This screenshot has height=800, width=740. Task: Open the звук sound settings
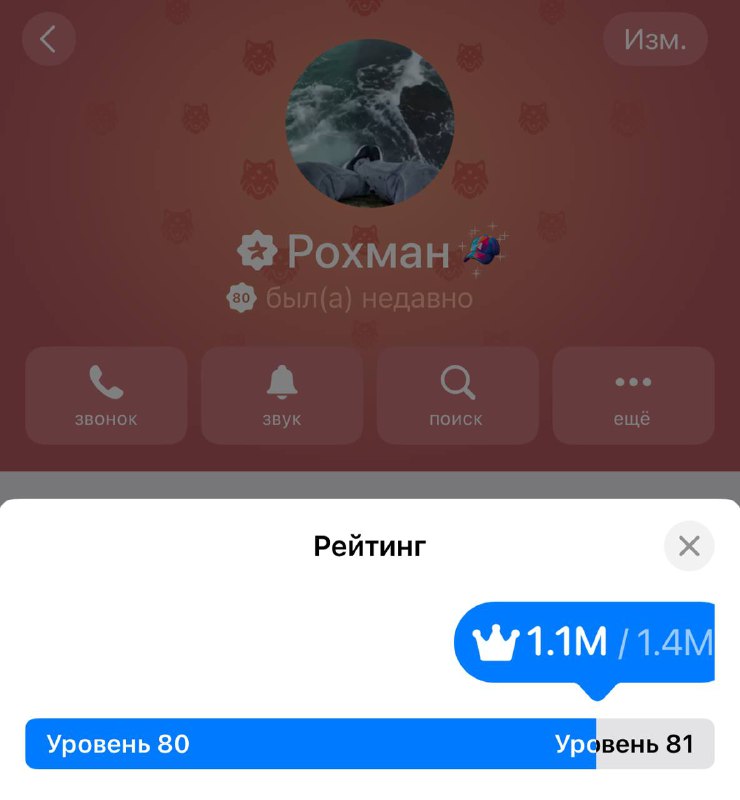pos(282,395)
